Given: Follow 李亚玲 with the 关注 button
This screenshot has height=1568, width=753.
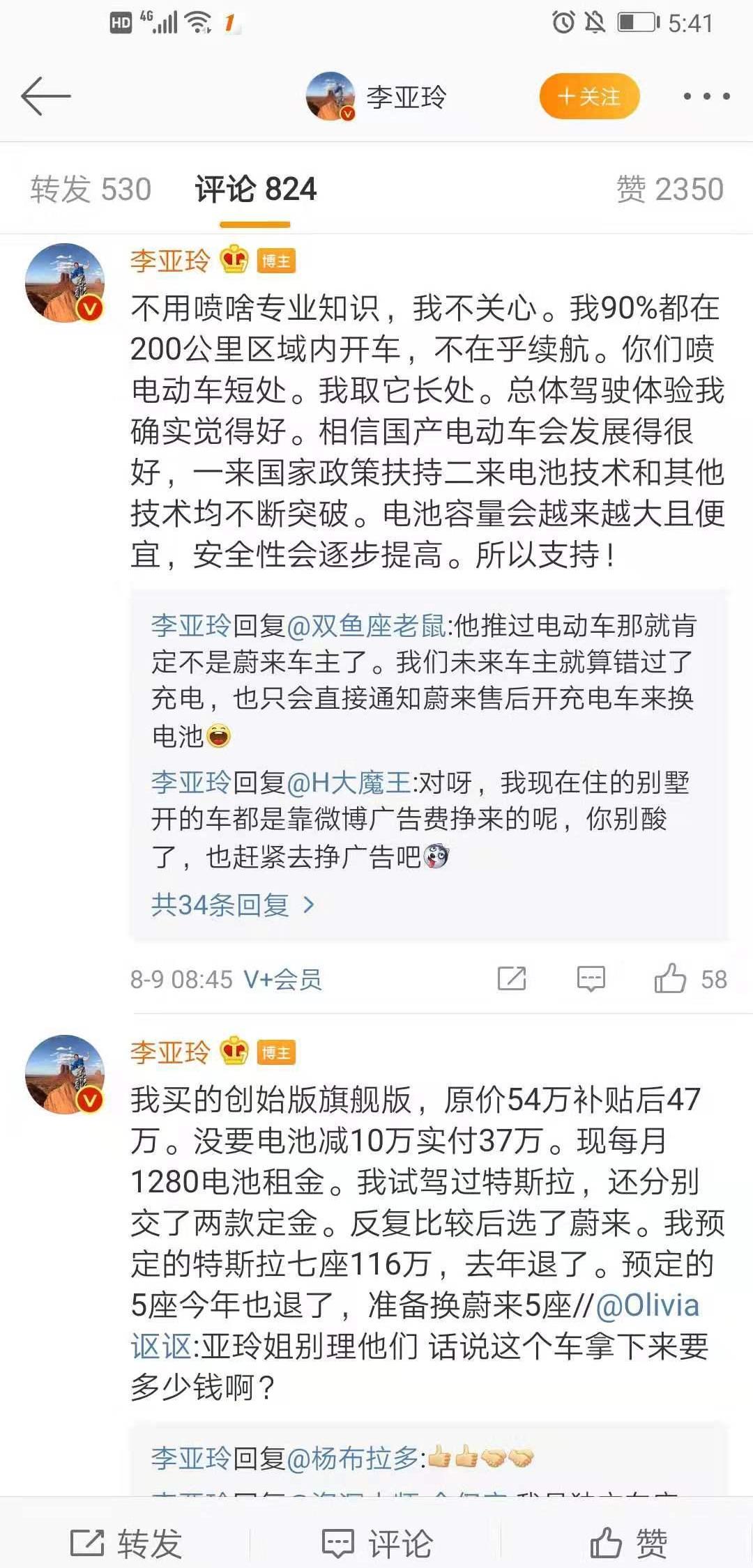Looking at the screenshot, I should click(x=589, y=96).
